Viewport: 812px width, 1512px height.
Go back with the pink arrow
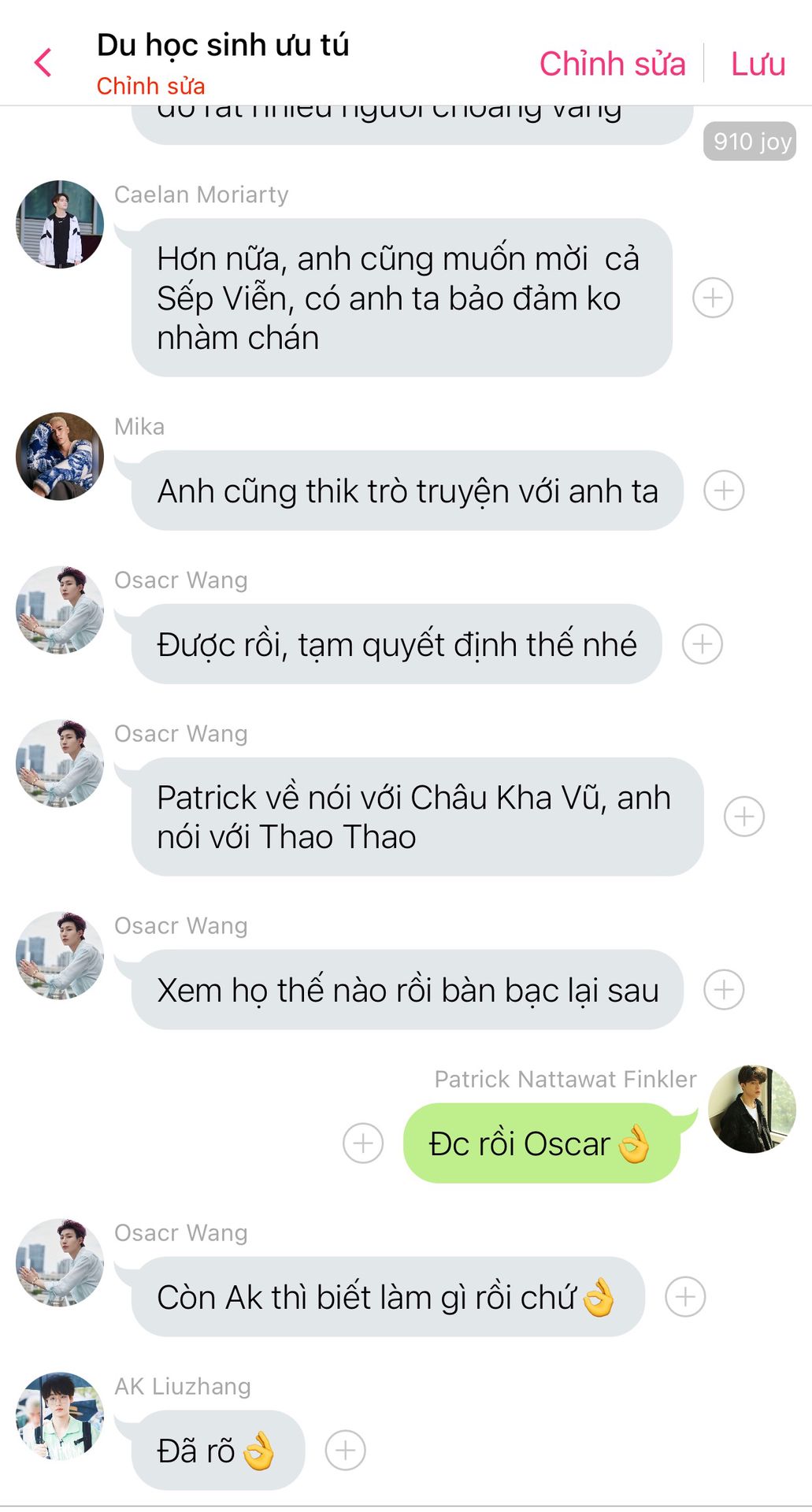pyautogui.click(x=43, y=62)
